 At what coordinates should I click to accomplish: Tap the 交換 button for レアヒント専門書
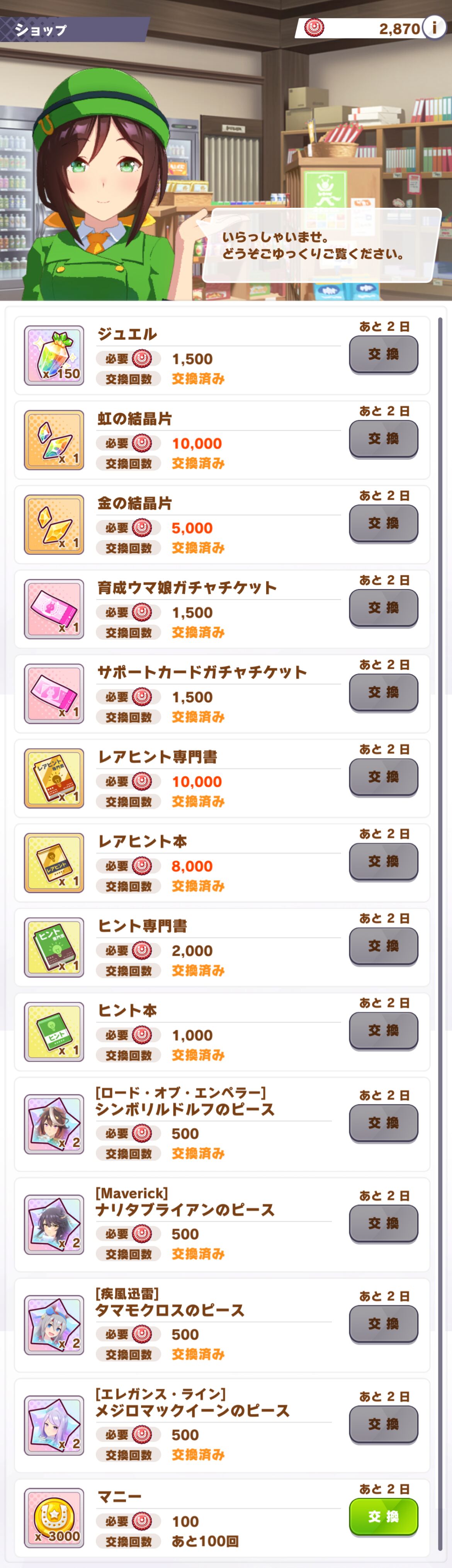click(383, 777)
